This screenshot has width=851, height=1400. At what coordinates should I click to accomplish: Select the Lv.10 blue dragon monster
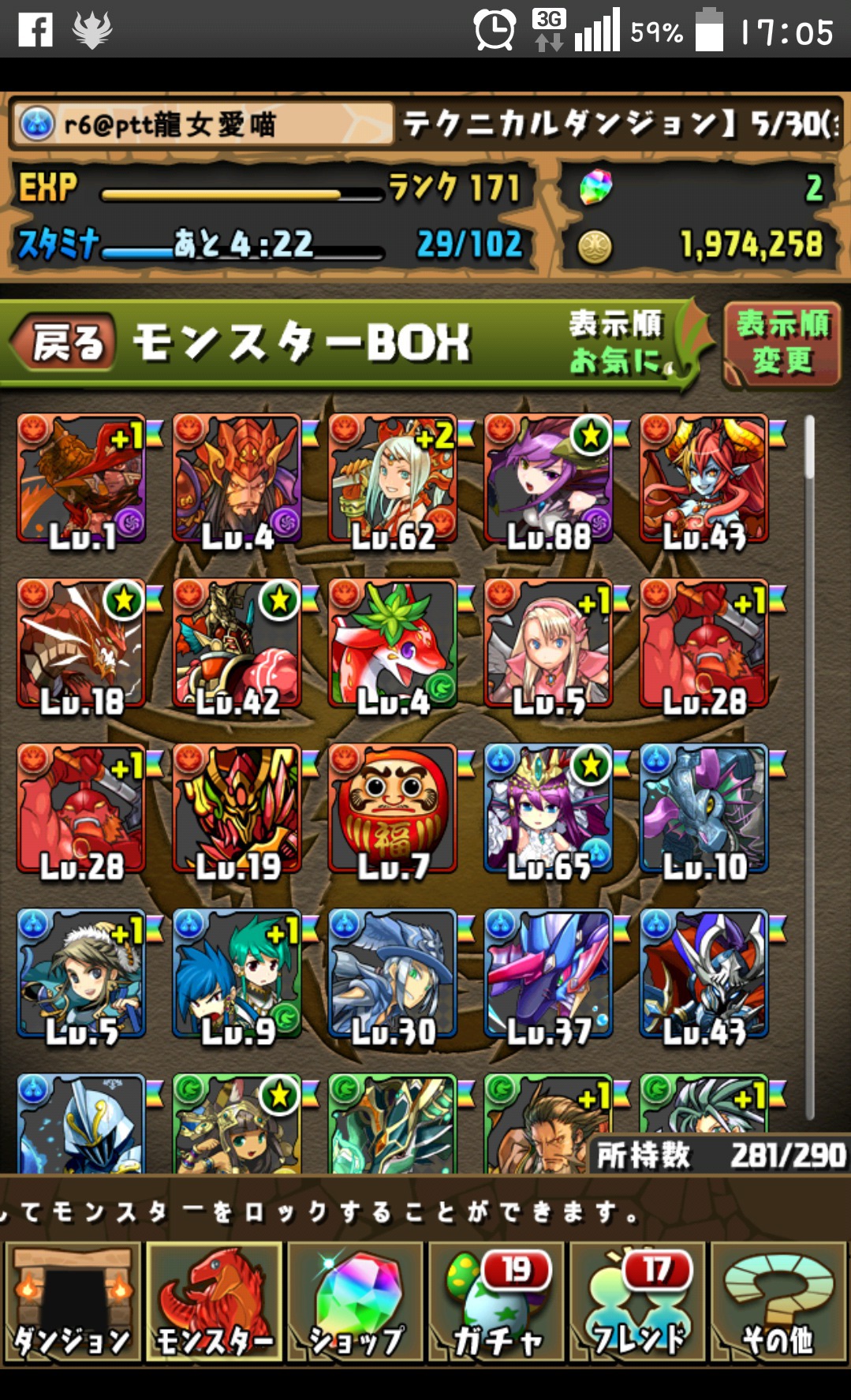[x=704, y=808]
